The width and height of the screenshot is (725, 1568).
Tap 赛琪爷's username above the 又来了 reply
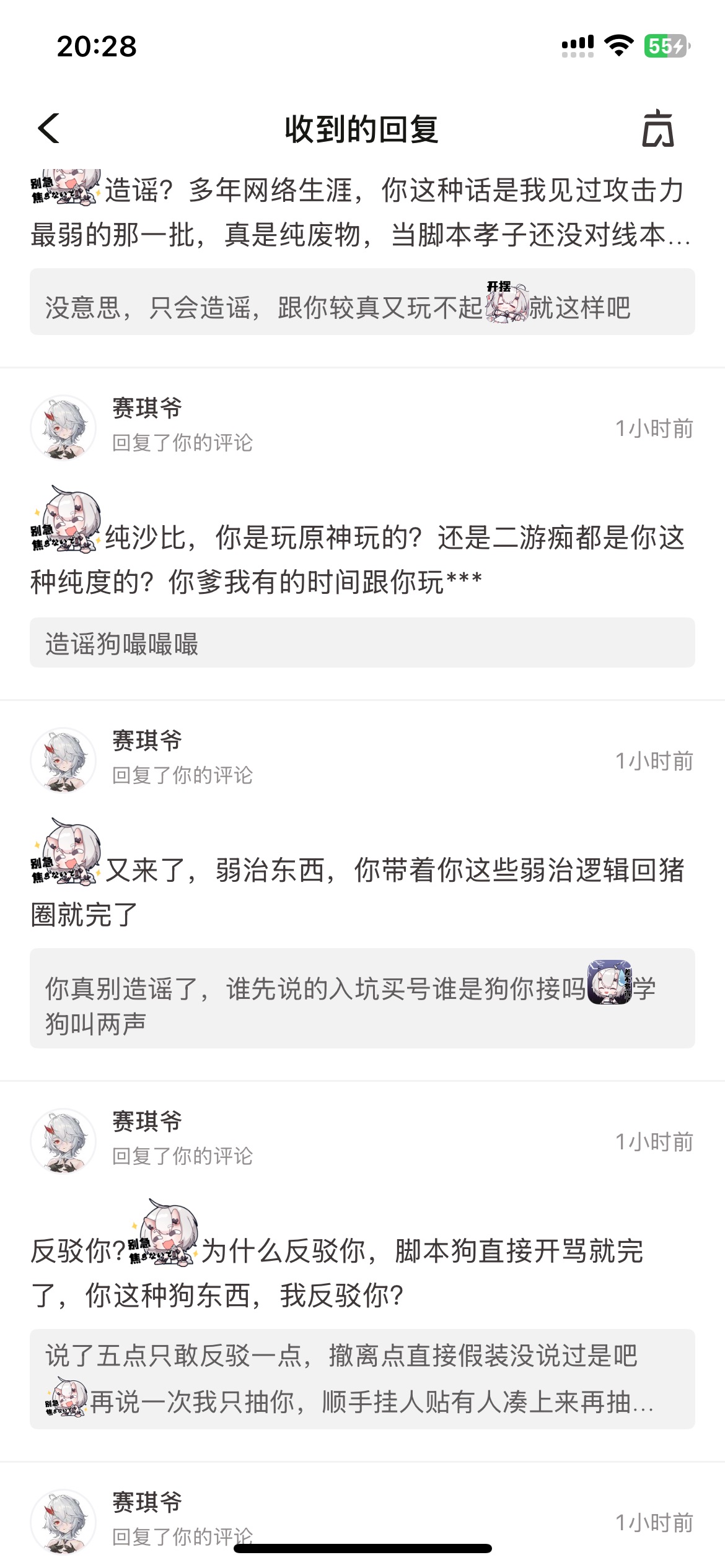[x=147, y=741]
